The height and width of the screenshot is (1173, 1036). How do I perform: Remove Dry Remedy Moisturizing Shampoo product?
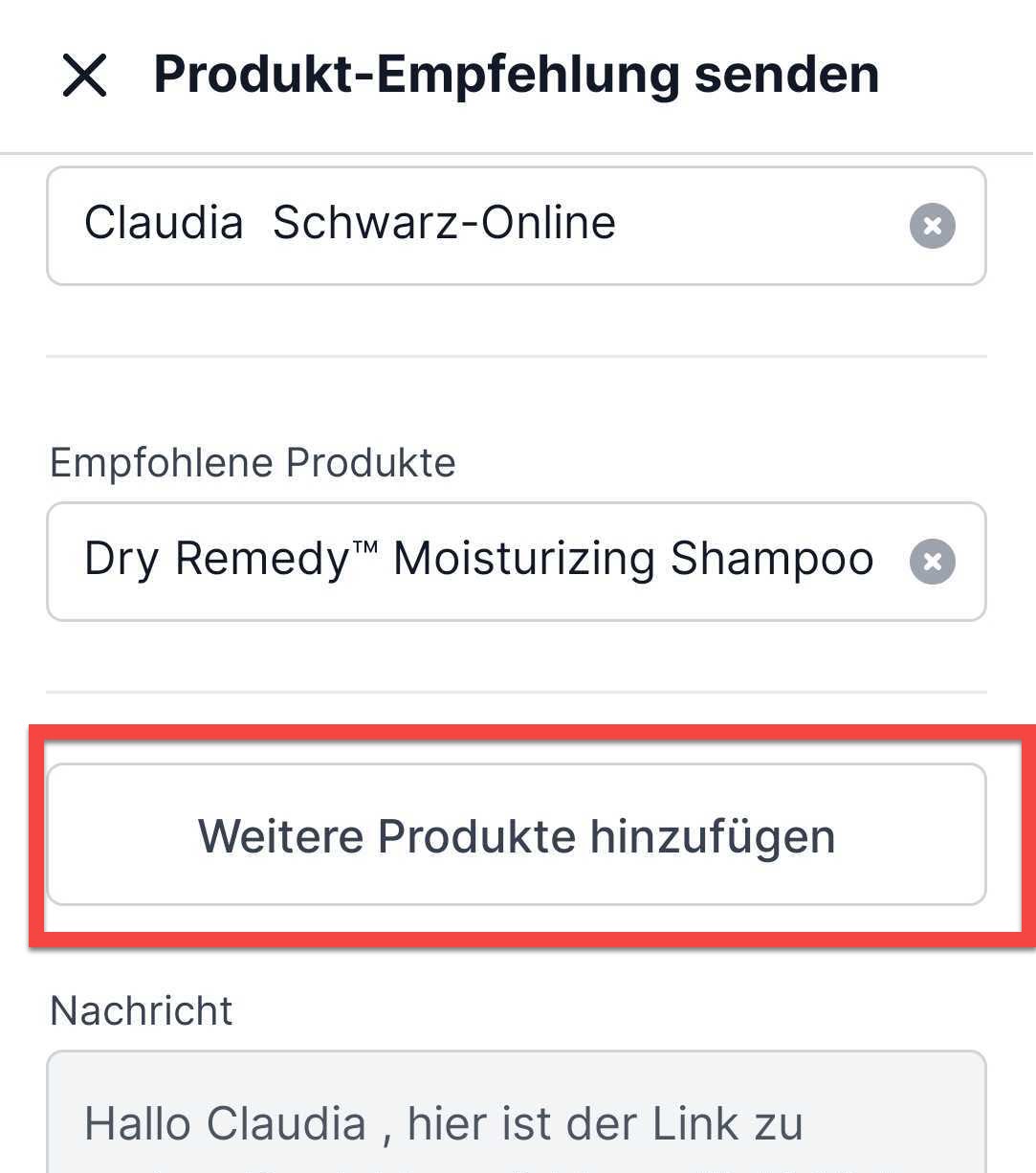(x=932, y=562)
